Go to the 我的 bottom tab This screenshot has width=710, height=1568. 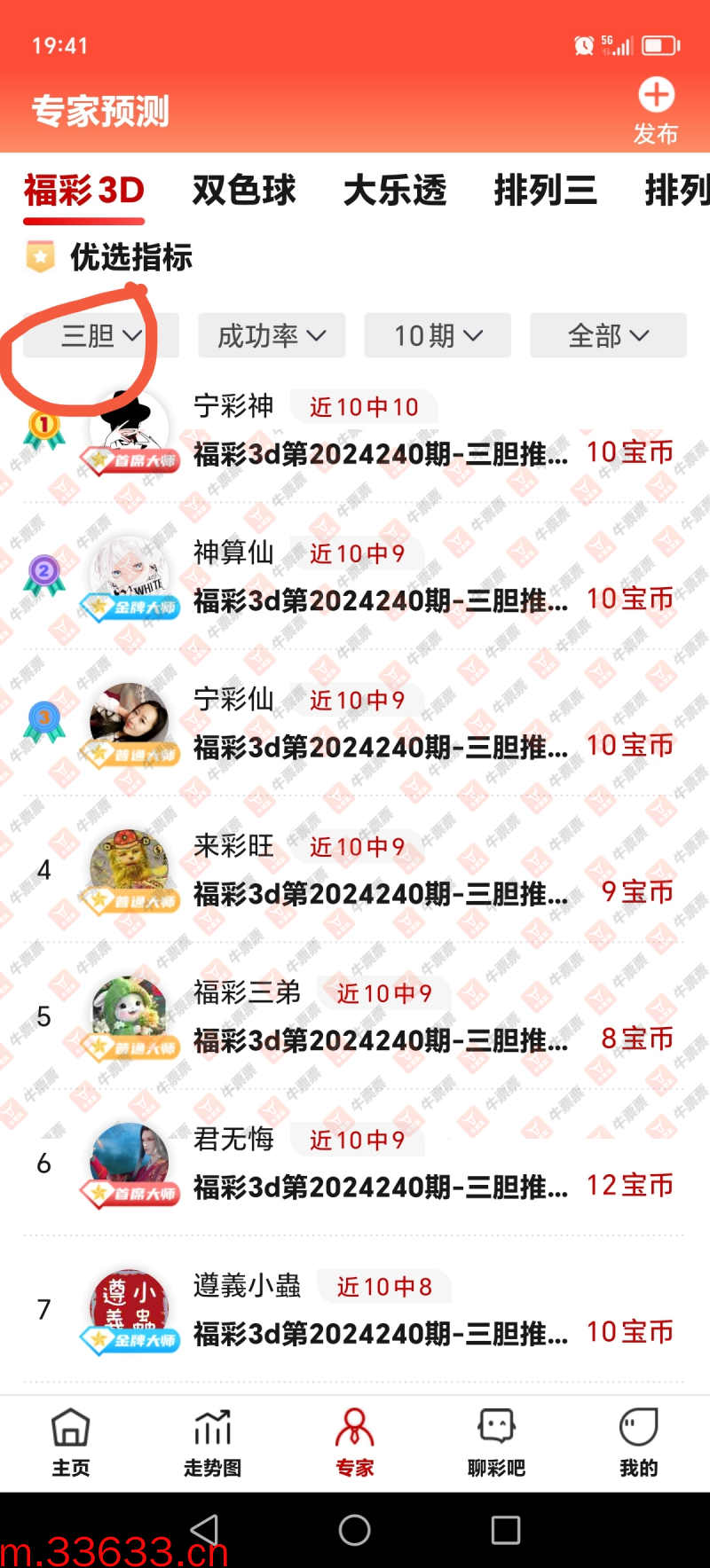coord(638,1442)
